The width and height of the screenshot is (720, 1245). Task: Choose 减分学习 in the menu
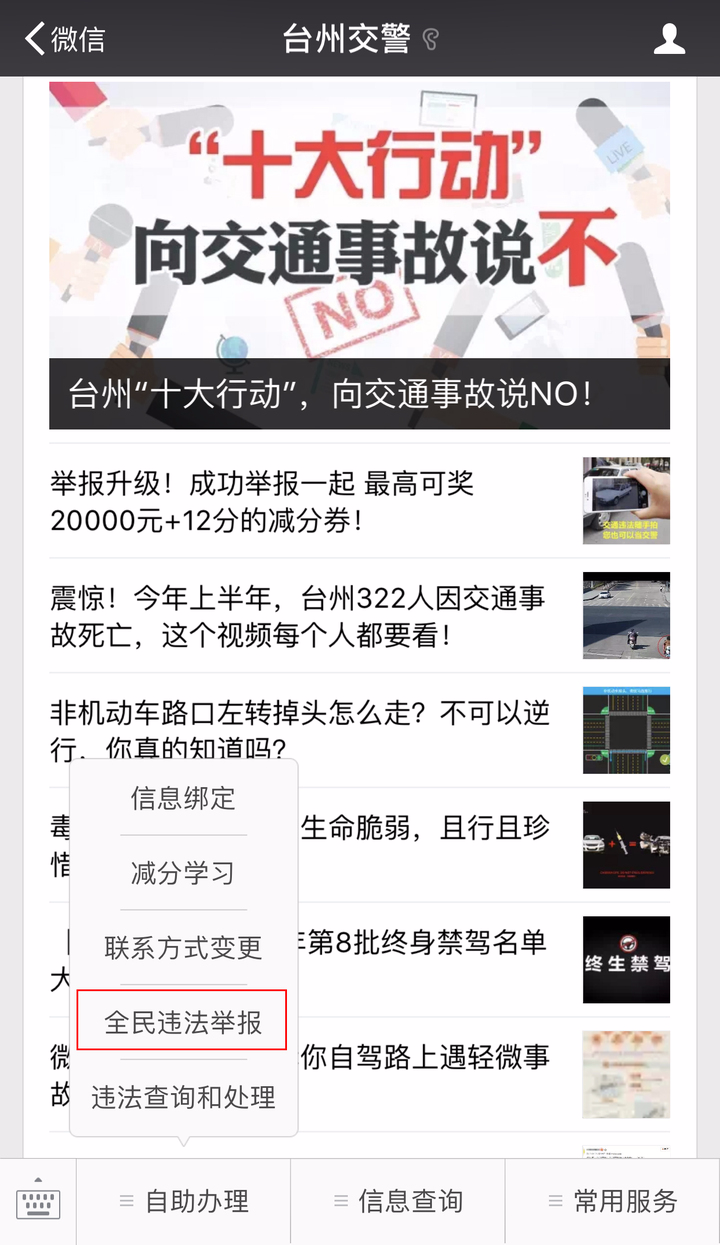pyautogui.click(x=183, y=873)
